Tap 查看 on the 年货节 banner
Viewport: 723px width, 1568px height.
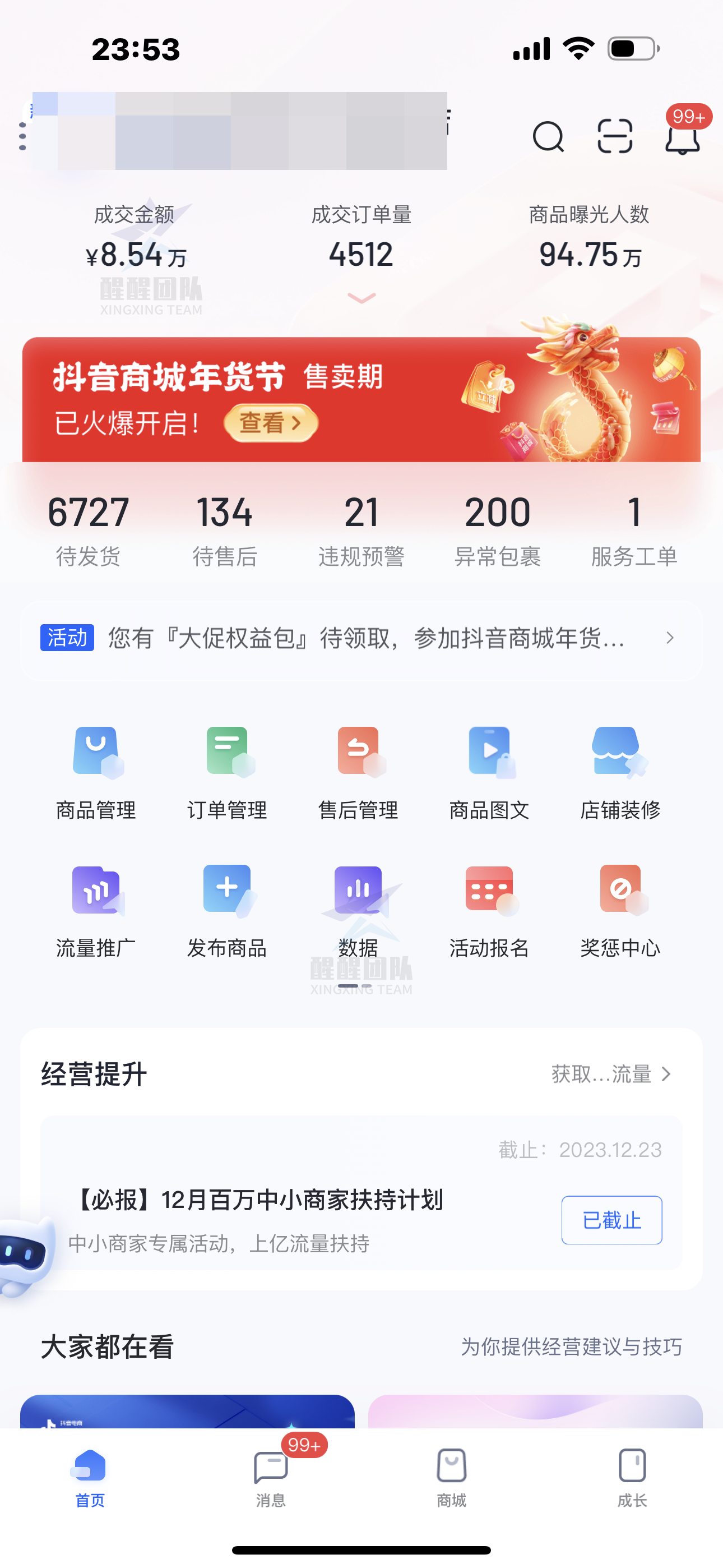point(271,422)
